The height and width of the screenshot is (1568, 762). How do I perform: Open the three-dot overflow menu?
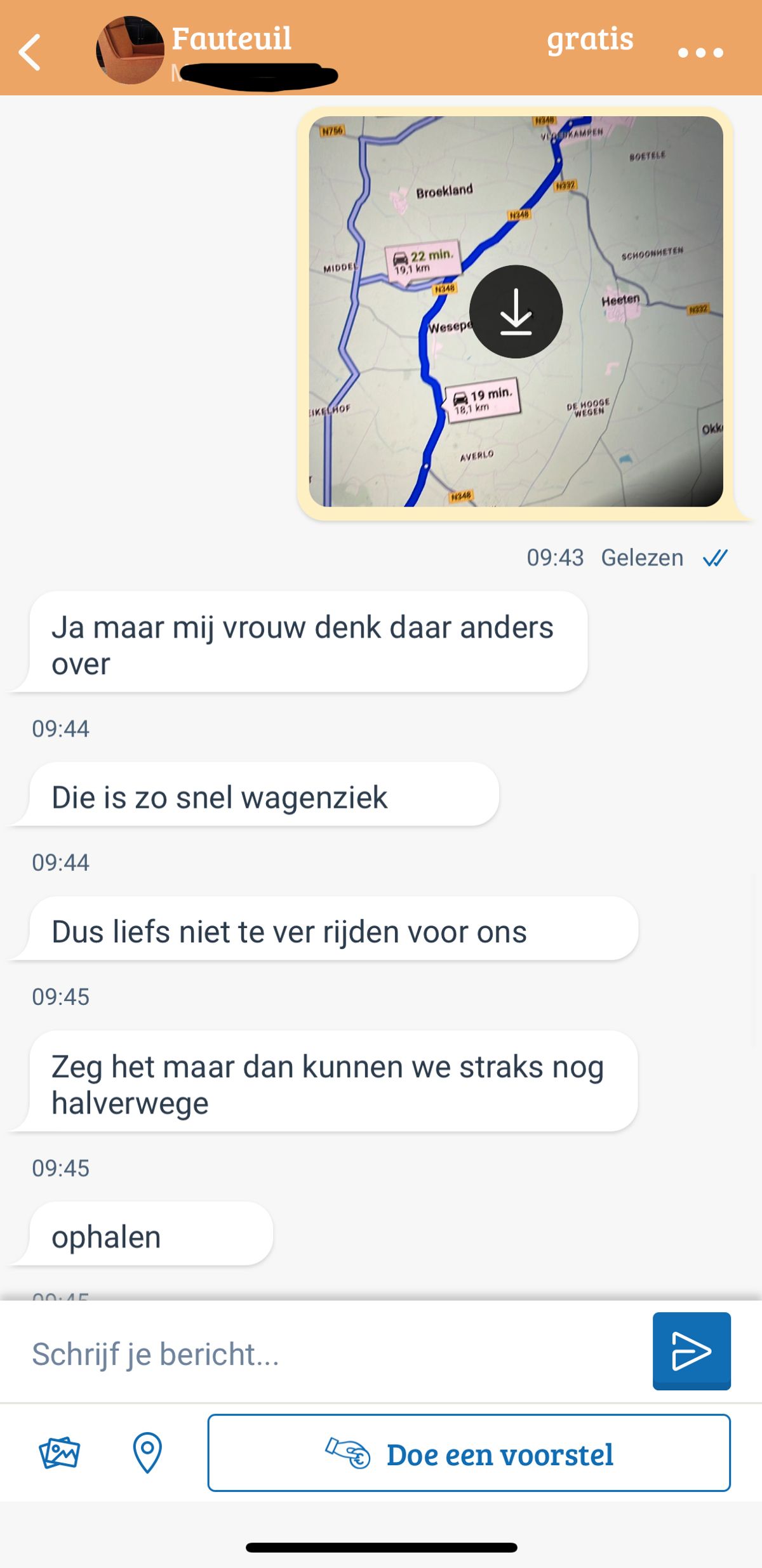click(700, 53)
